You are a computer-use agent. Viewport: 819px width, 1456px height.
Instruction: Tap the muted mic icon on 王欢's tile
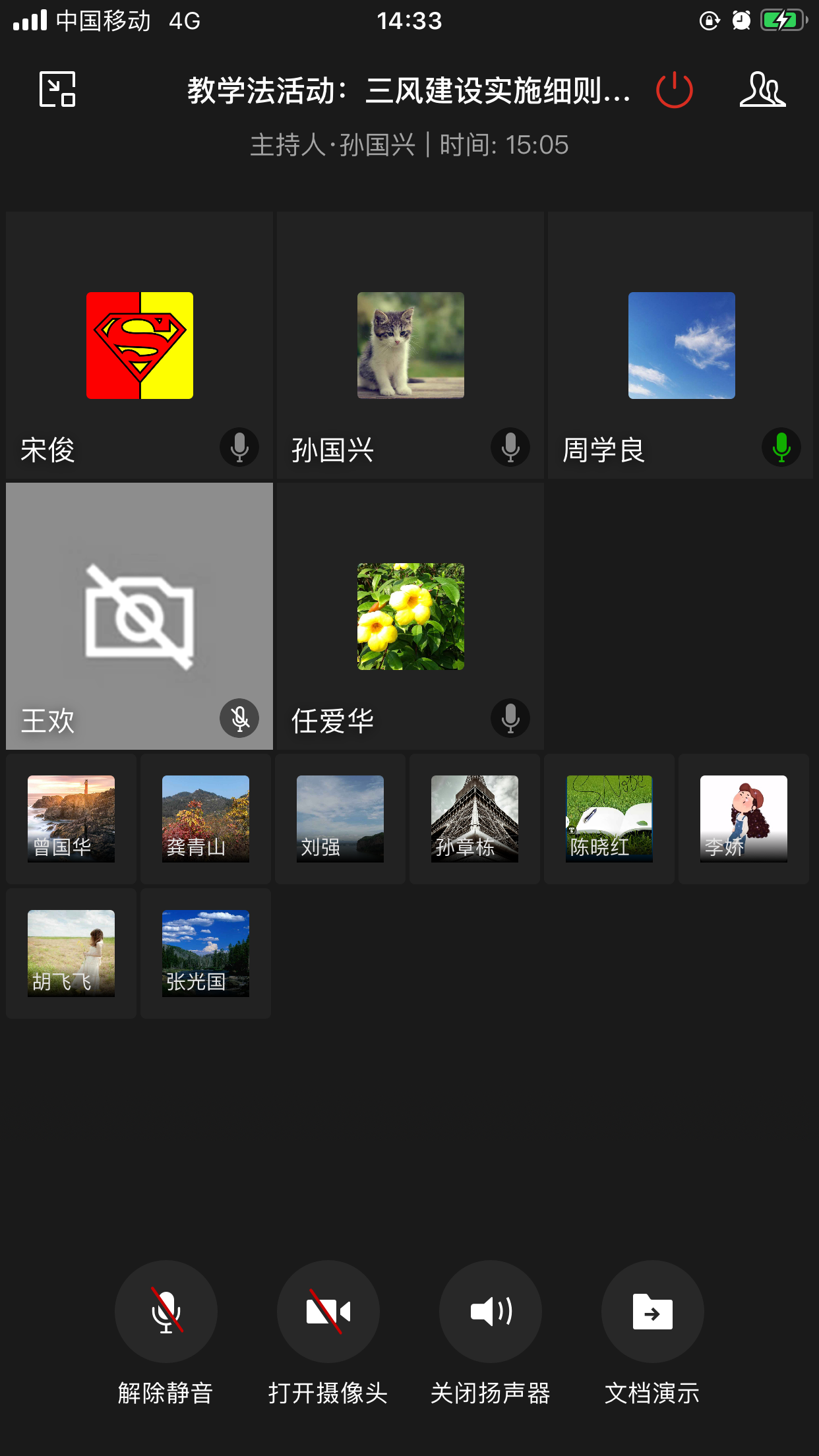click(239, 718)
